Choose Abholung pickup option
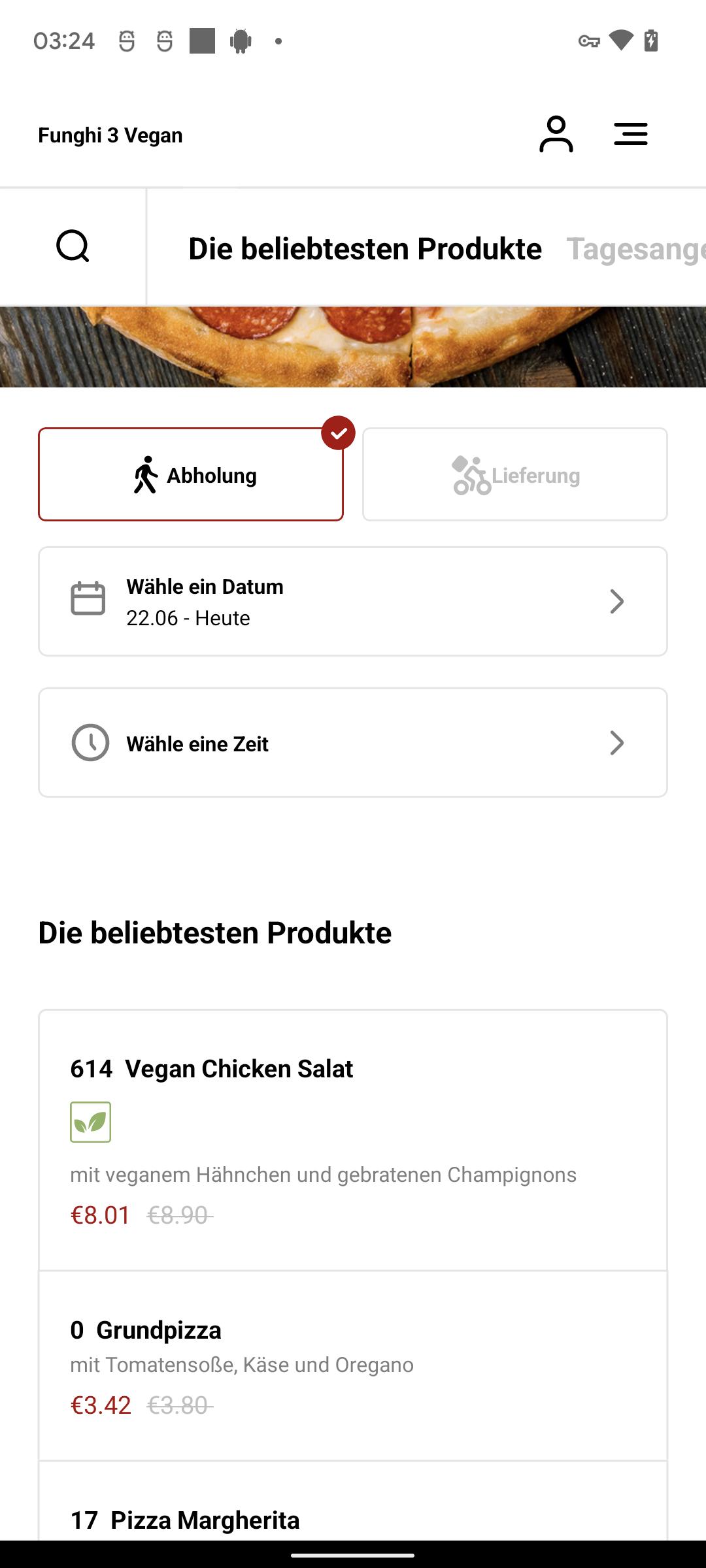The width and height of the screenshot is (706, 1568). [191, 474]
